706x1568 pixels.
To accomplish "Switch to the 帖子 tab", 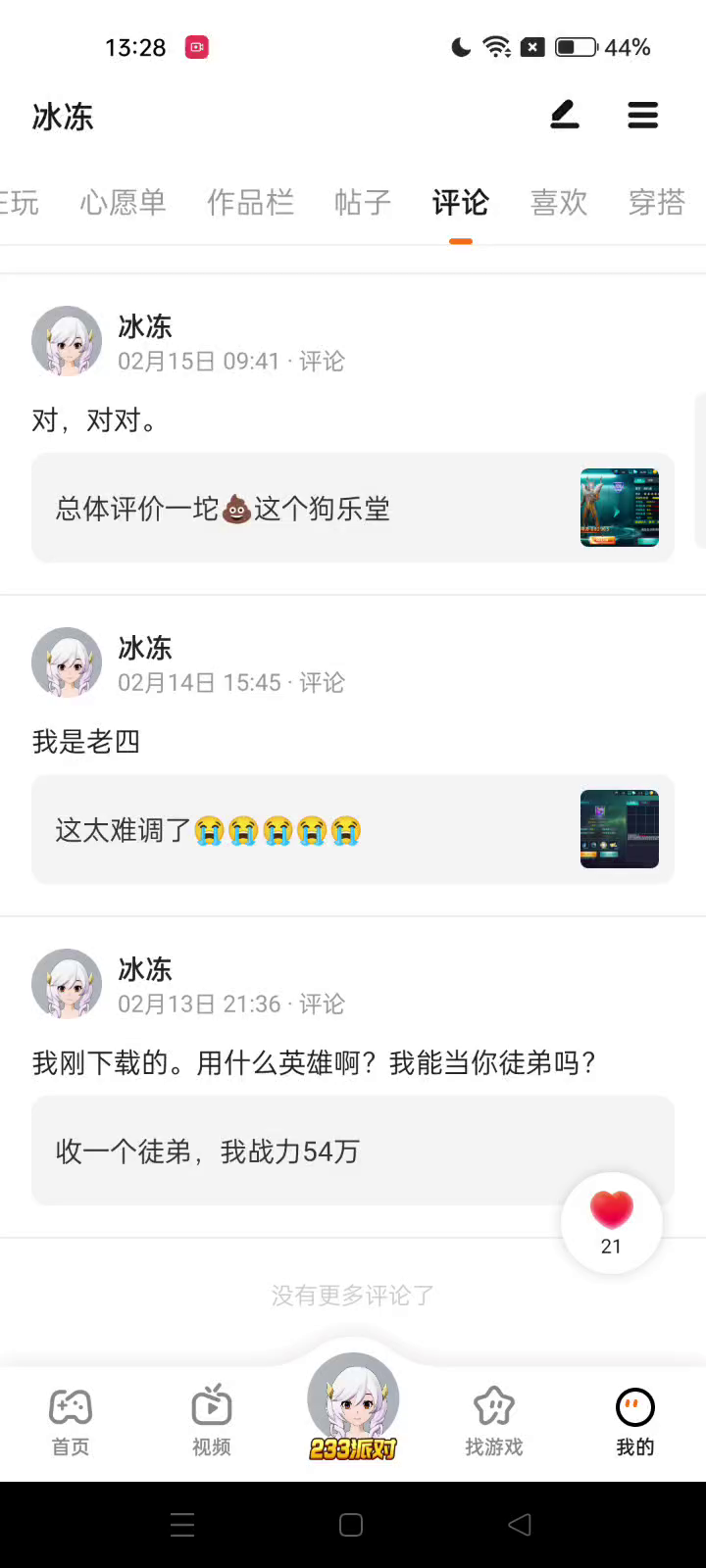I will (x=362, y=203).
